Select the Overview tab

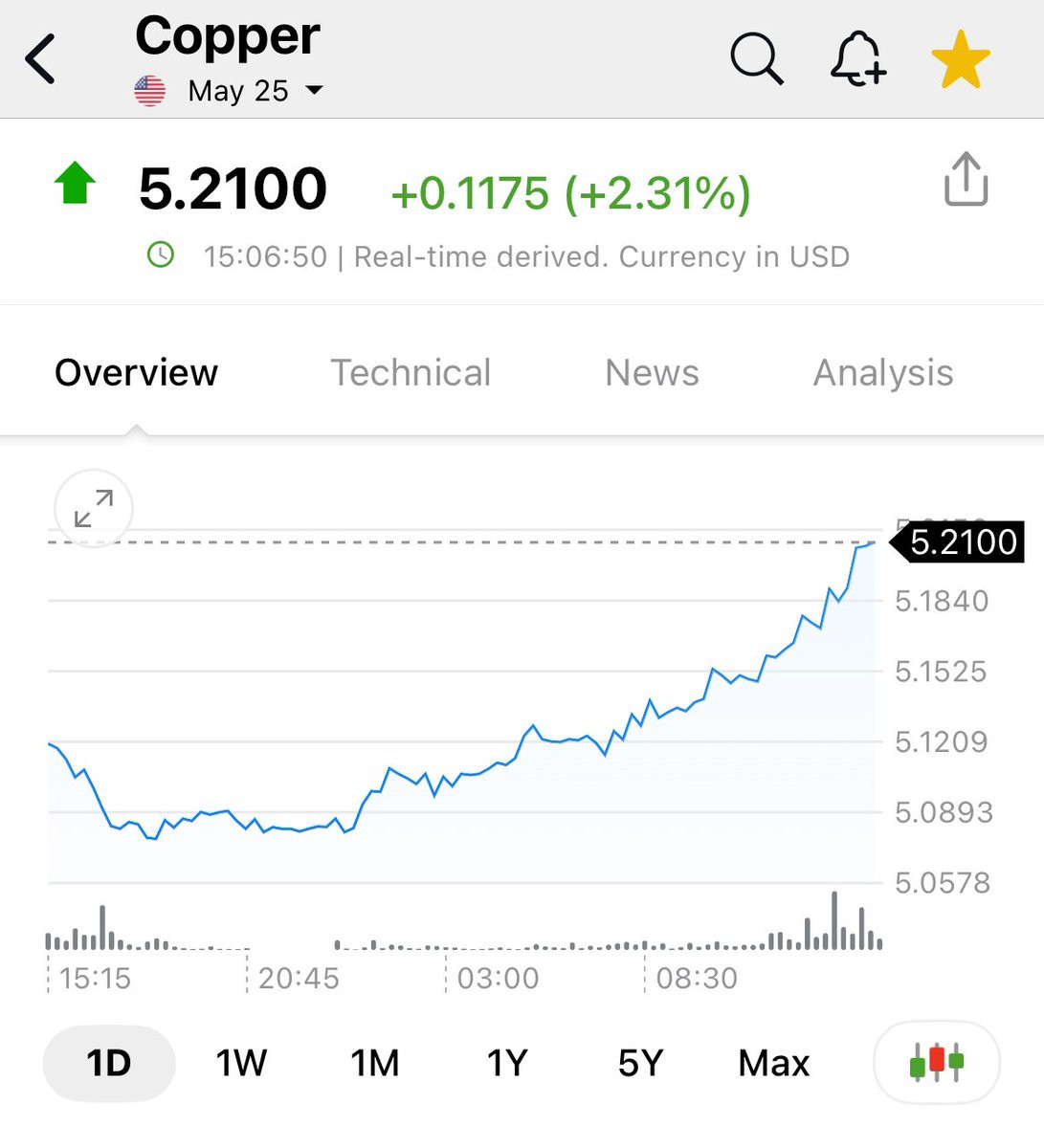click(136, 373)
